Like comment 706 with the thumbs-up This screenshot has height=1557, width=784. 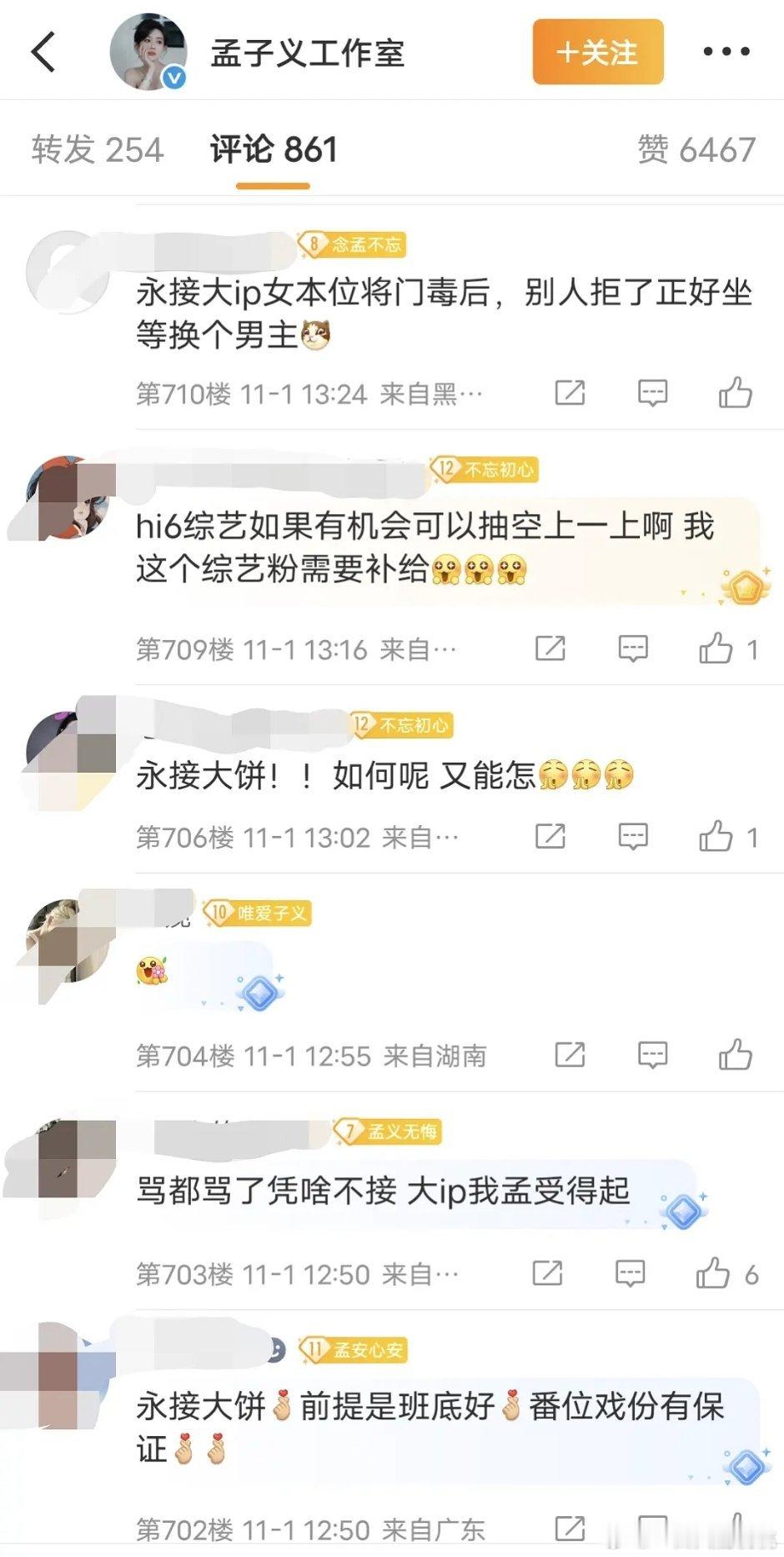(717, 835)
